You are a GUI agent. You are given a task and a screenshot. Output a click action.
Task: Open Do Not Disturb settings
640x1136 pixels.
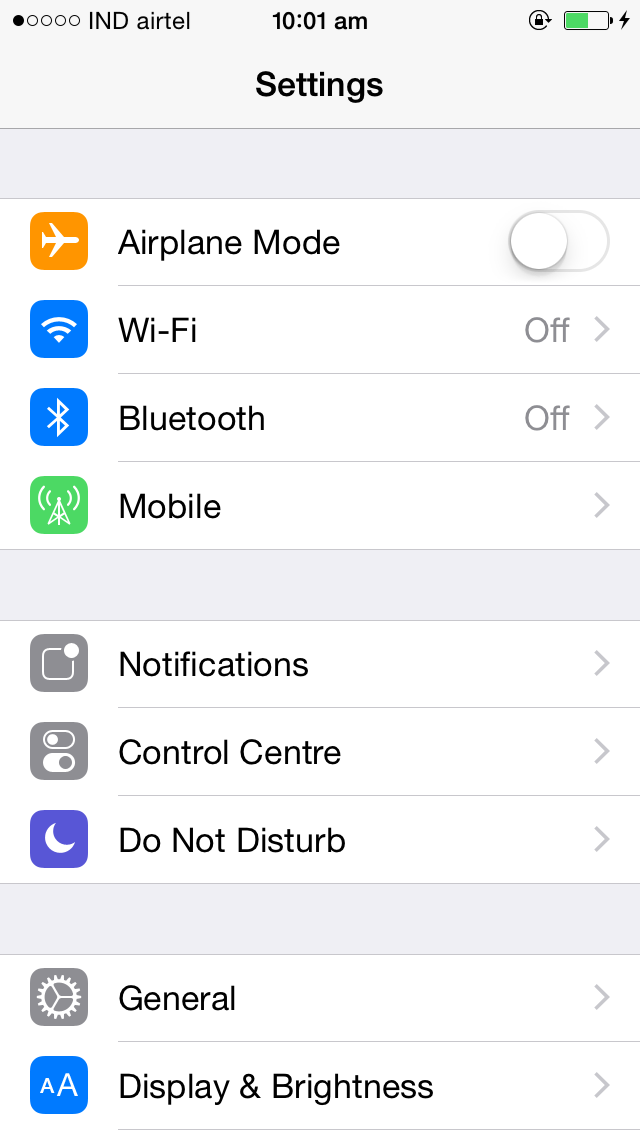(320, 840)
